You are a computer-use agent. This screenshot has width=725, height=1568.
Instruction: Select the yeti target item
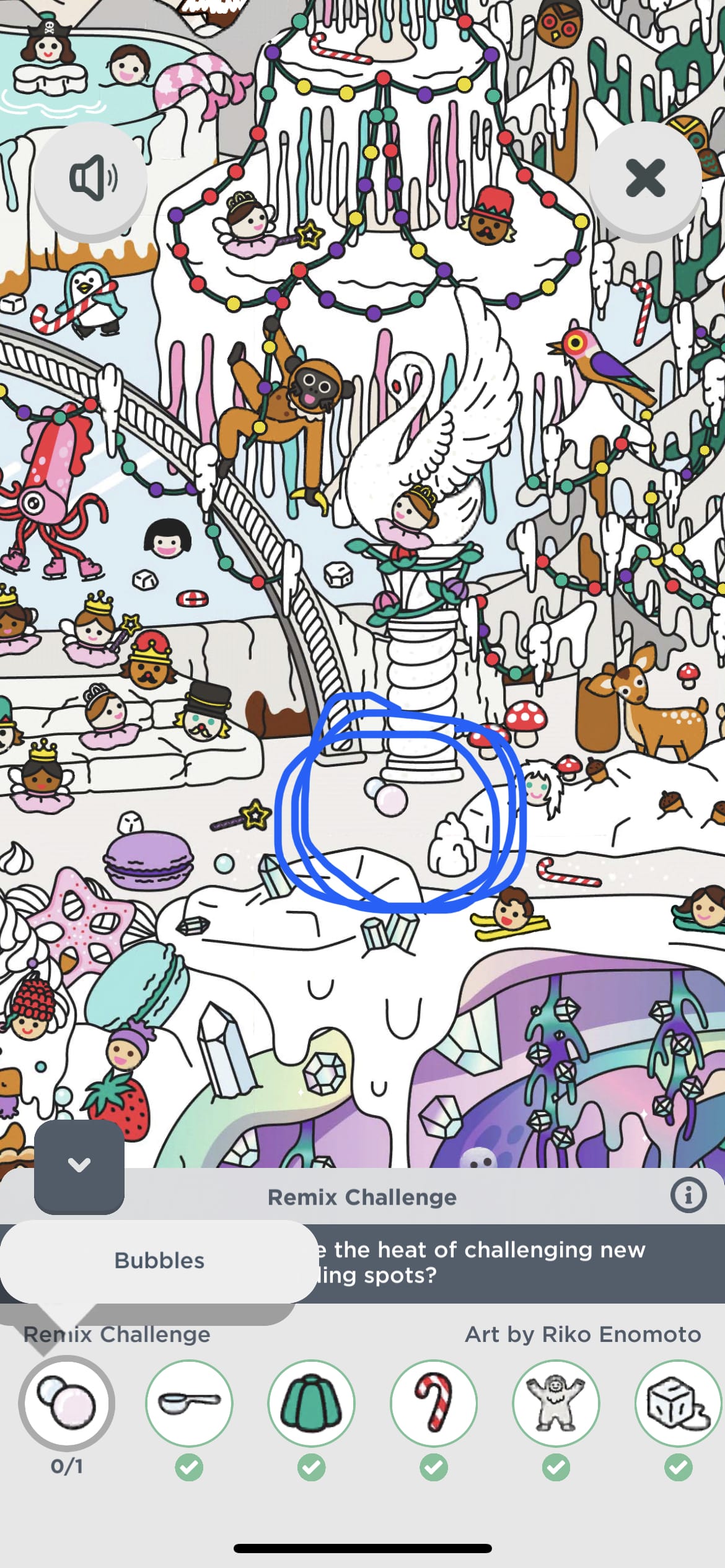556,1403
